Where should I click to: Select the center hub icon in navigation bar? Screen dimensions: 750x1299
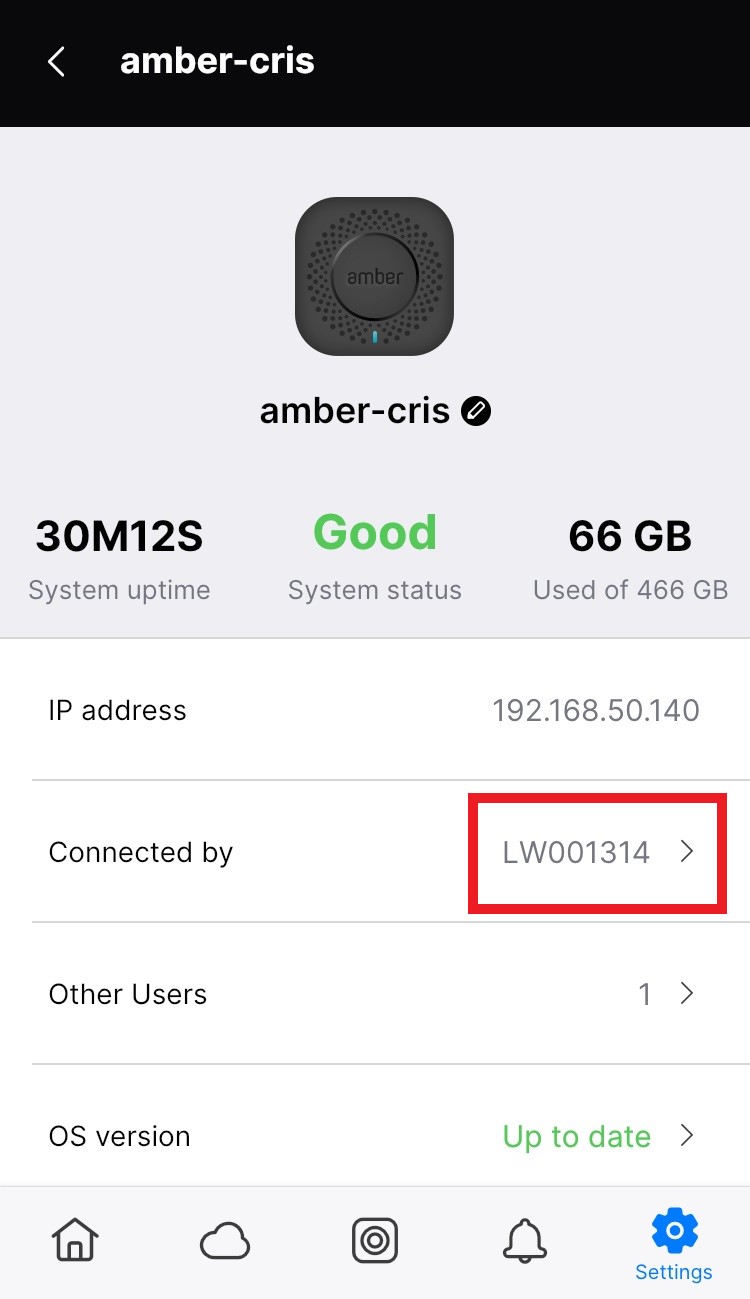click(x=375, y=1240)
